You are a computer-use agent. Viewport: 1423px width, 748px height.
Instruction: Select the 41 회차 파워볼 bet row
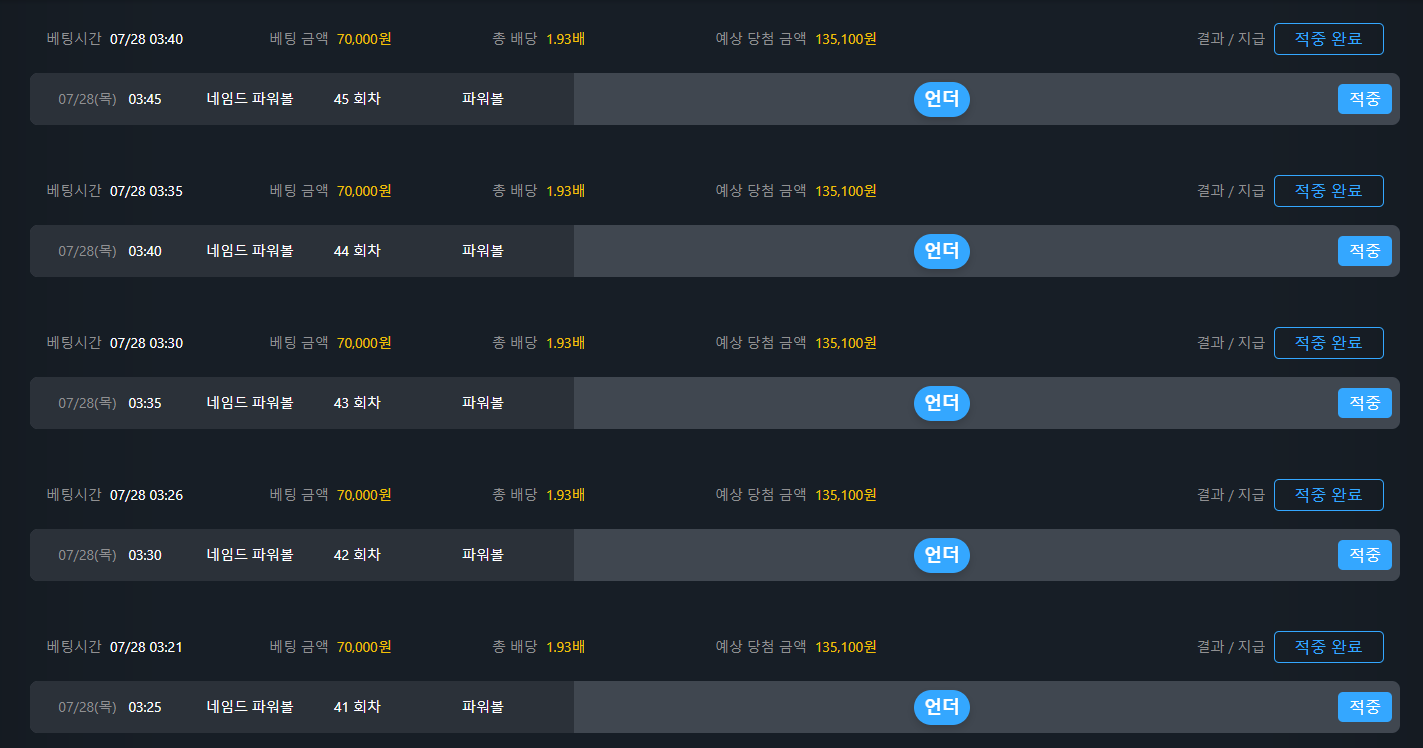pyautogui.click(x=715, y=707)
